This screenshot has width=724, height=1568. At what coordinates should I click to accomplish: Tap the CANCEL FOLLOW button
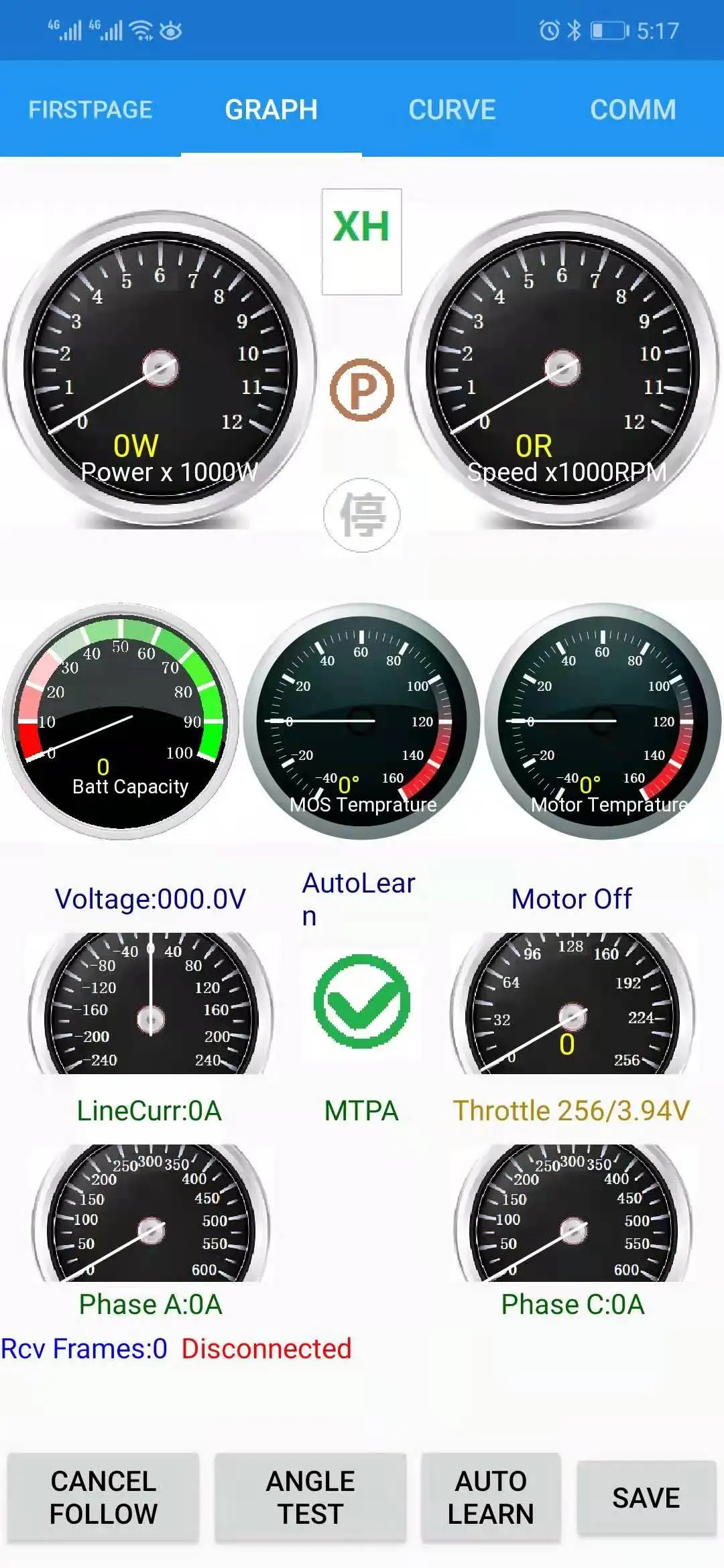[103, 1497]
